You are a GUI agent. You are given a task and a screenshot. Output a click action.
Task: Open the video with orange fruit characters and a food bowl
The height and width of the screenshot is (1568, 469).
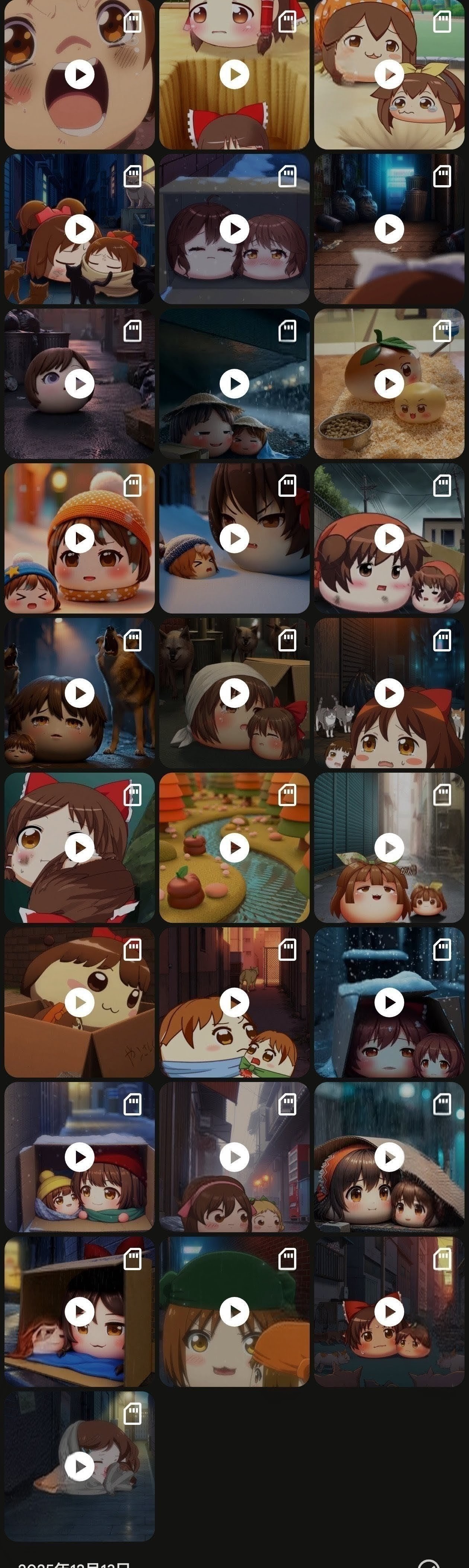(x=389, y=383)
